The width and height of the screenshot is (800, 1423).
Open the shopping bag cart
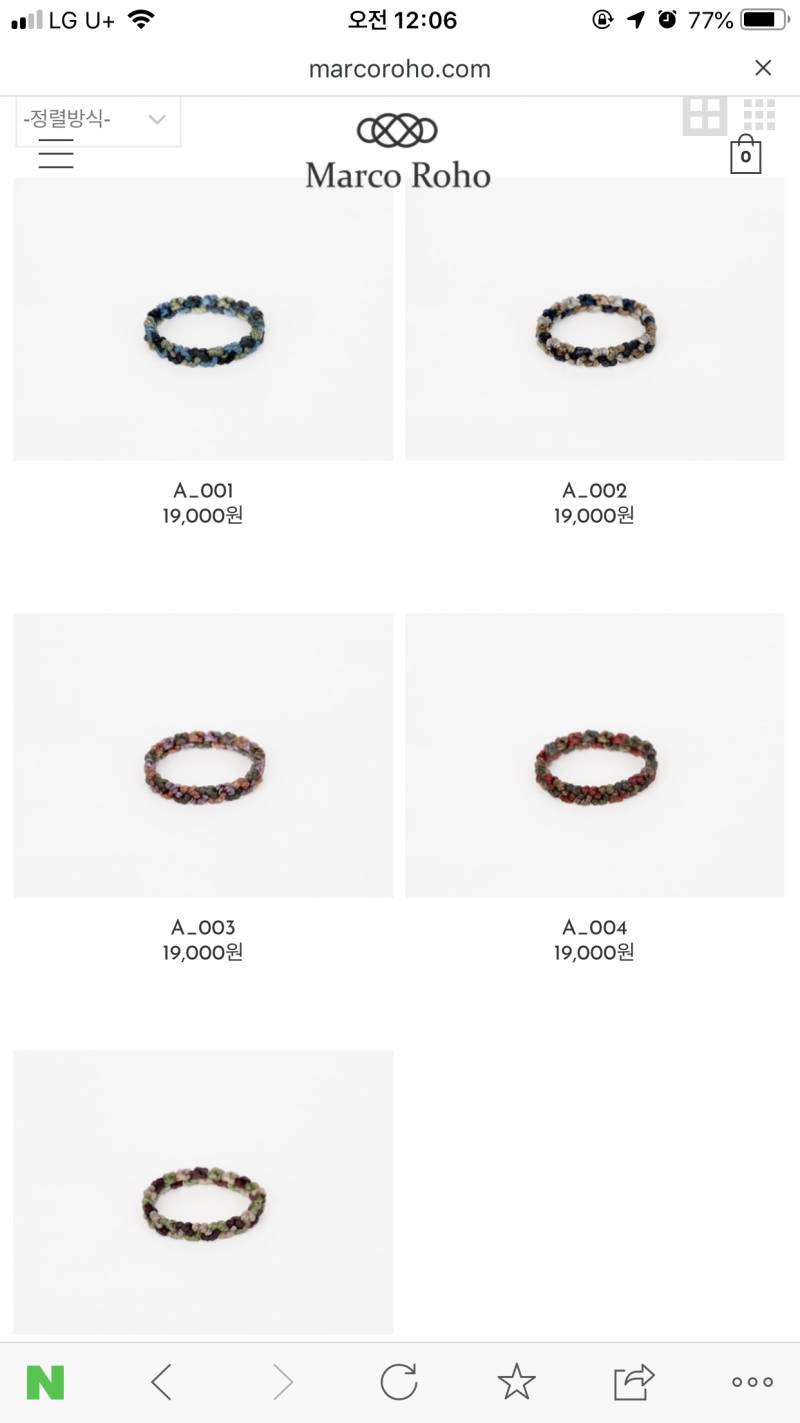click(x=745, y=155)
